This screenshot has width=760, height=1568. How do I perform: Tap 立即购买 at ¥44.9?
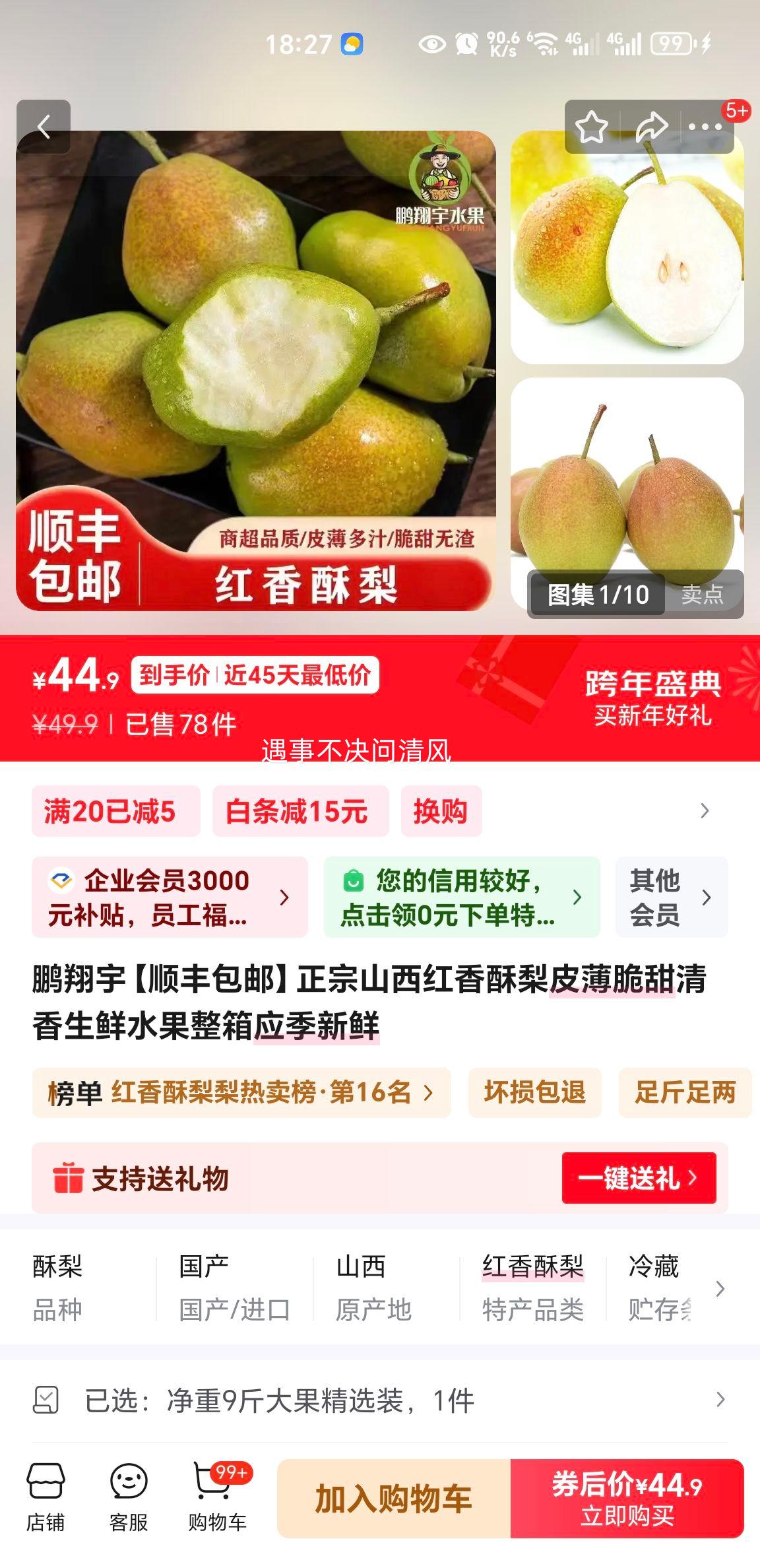tap(627, 1499)
